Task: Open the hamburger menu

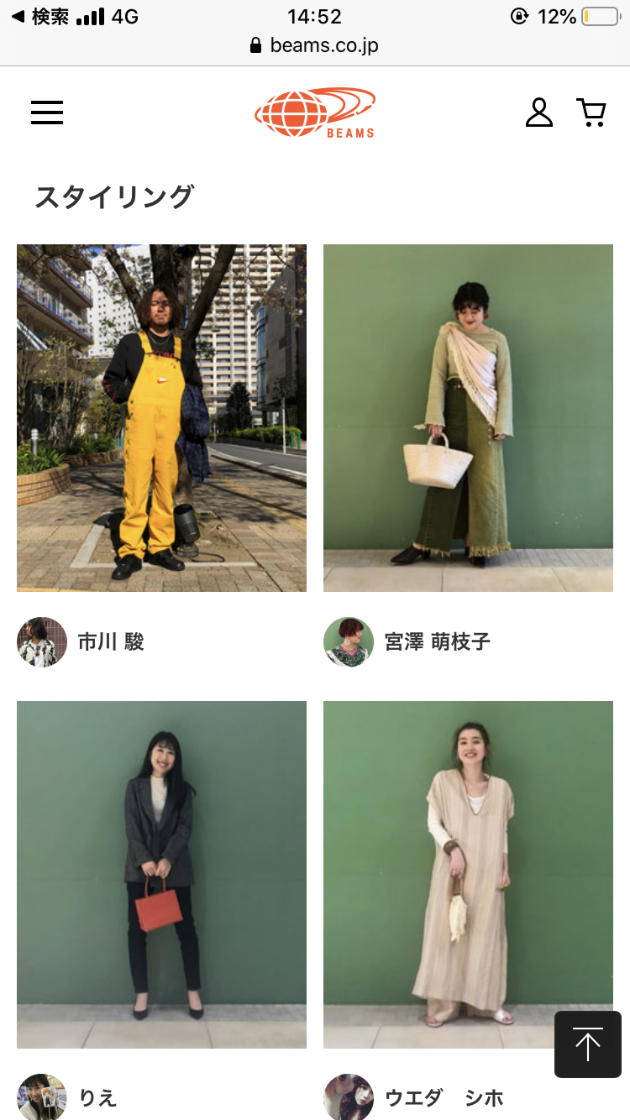Action: tap(47, 113)
